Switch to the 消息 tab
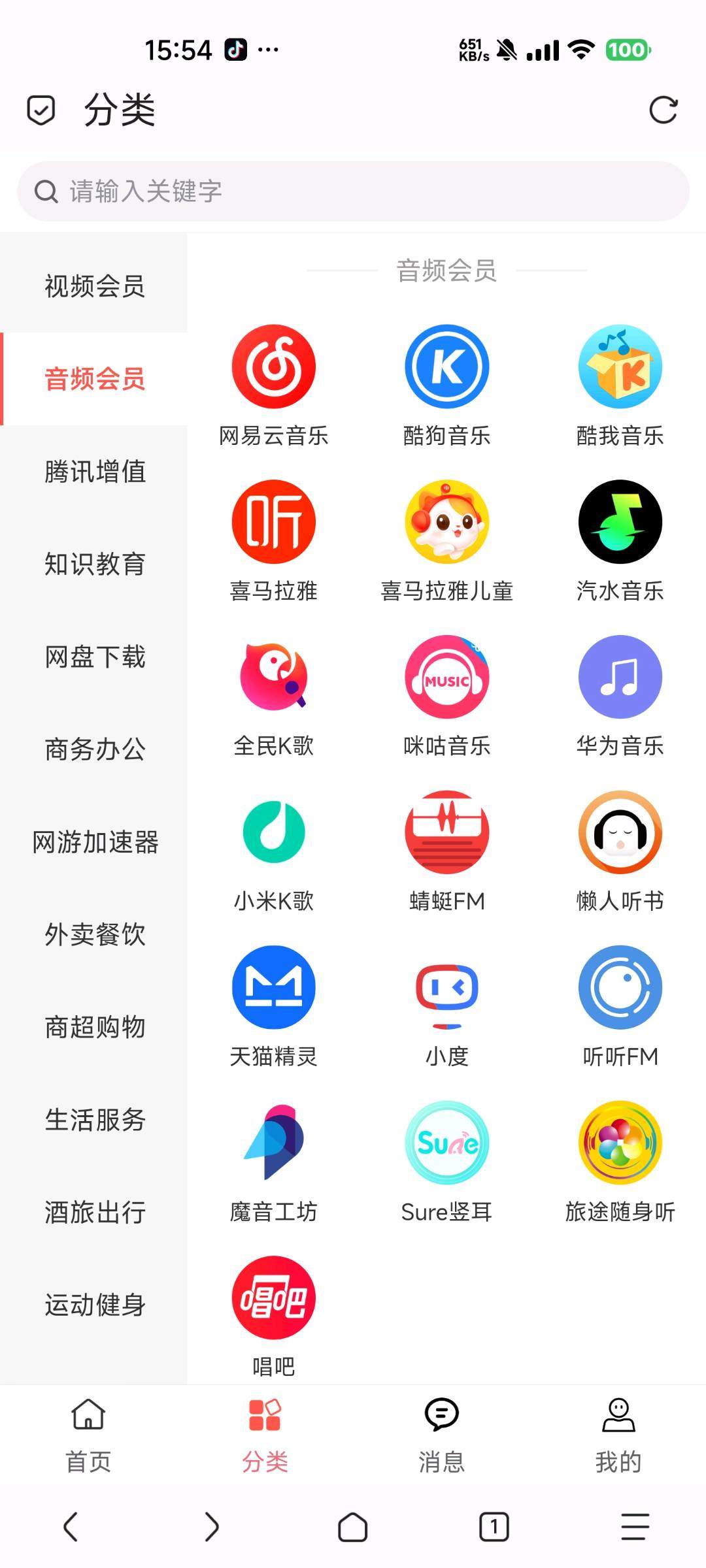Viewport: 706px width, 1568px height. click(441, 1435)
